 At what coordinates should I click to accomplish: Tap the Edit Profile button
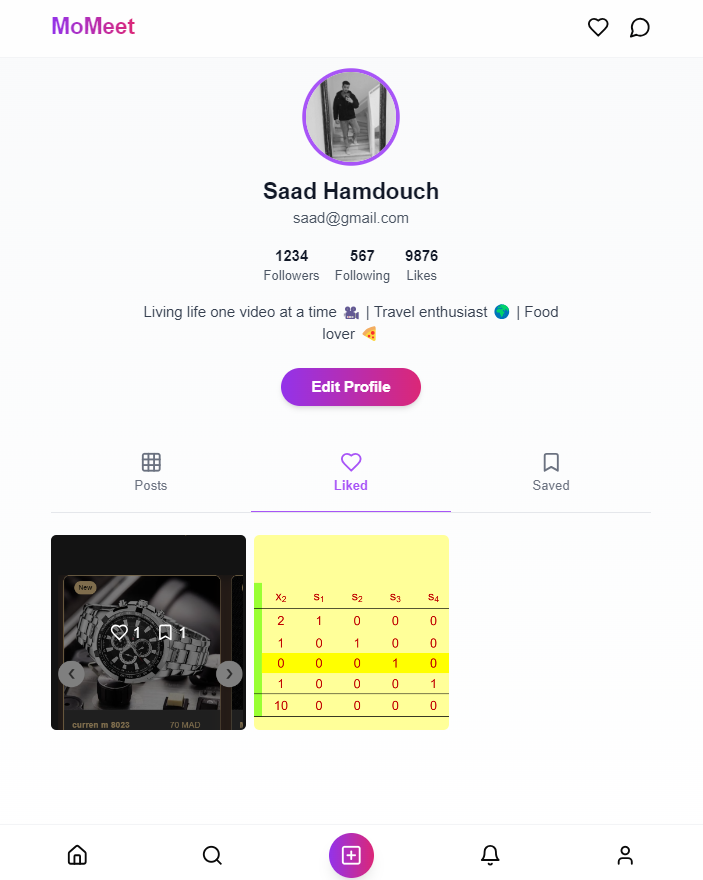[351, 387]
